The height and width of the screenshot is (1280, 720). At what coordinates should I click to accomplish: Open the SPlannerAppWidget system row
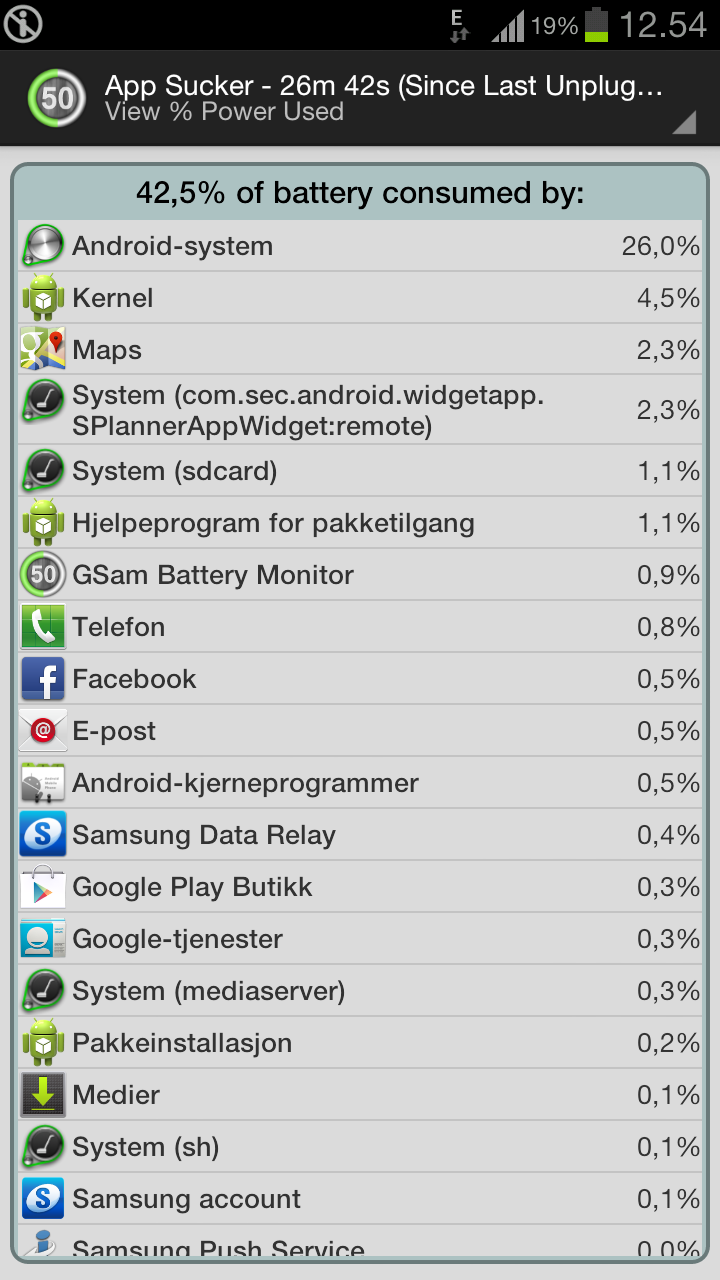coord(360,410)
